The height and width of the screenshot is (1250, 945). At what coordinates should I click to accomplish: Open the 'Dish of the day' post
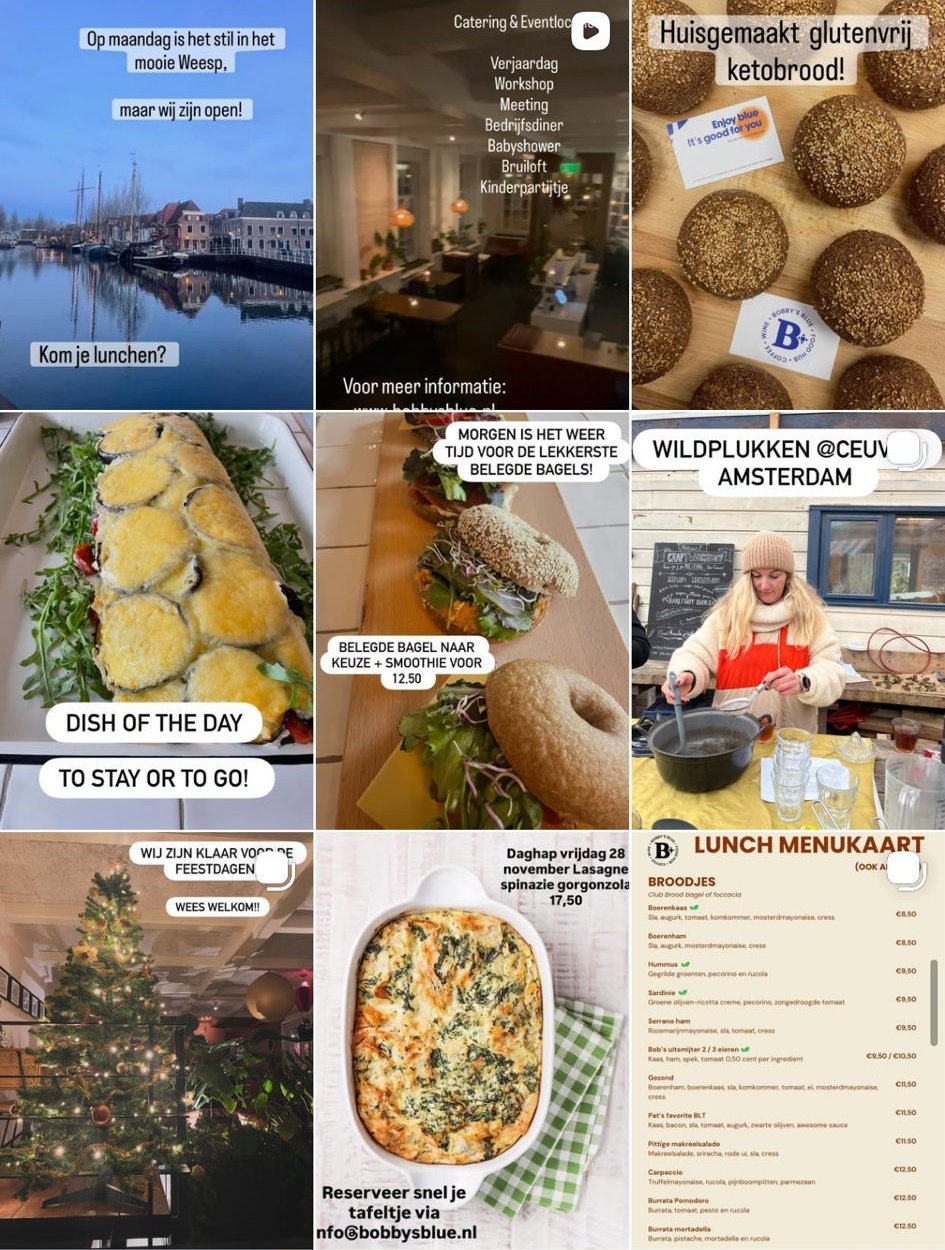pos(156,620)
